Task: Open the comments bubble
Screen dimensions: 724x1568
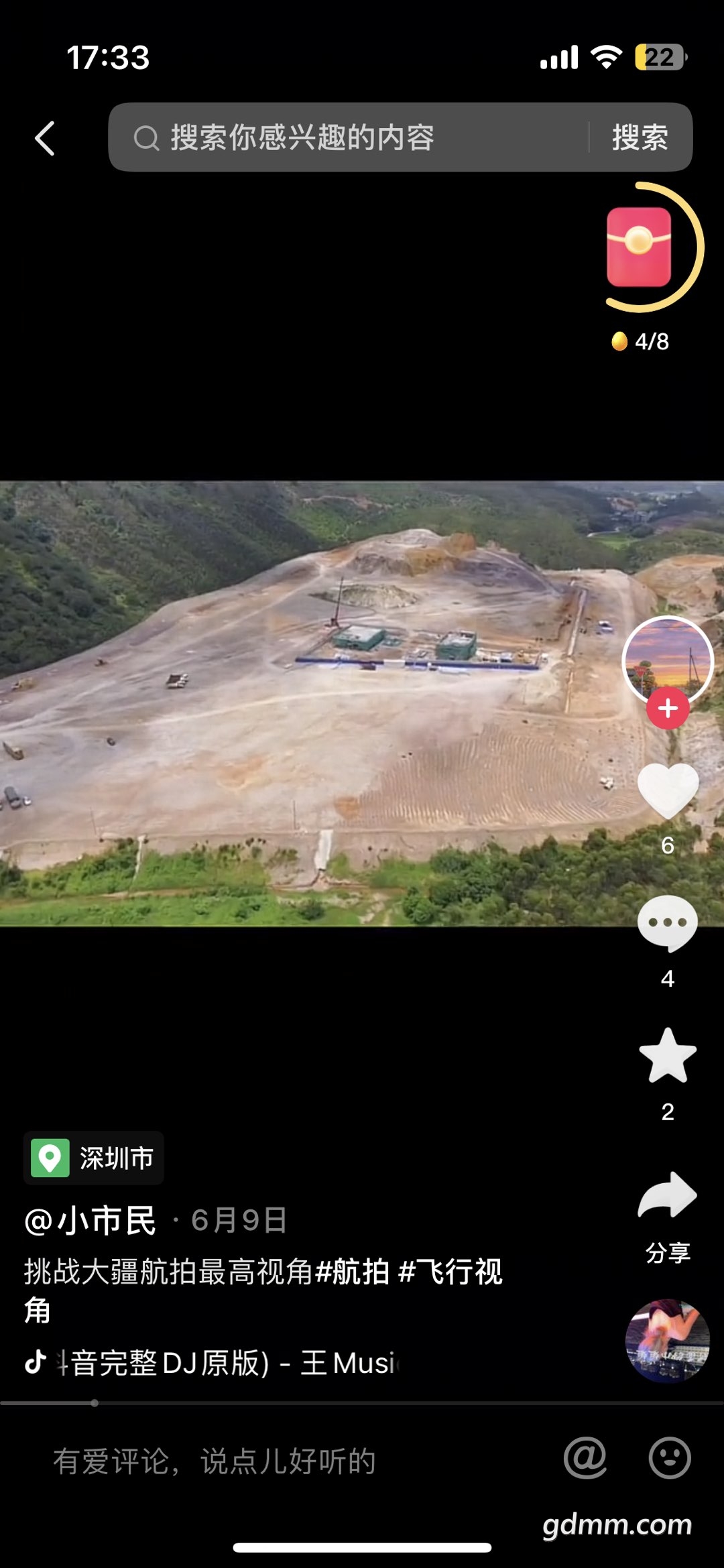Action: coord(668,923)
